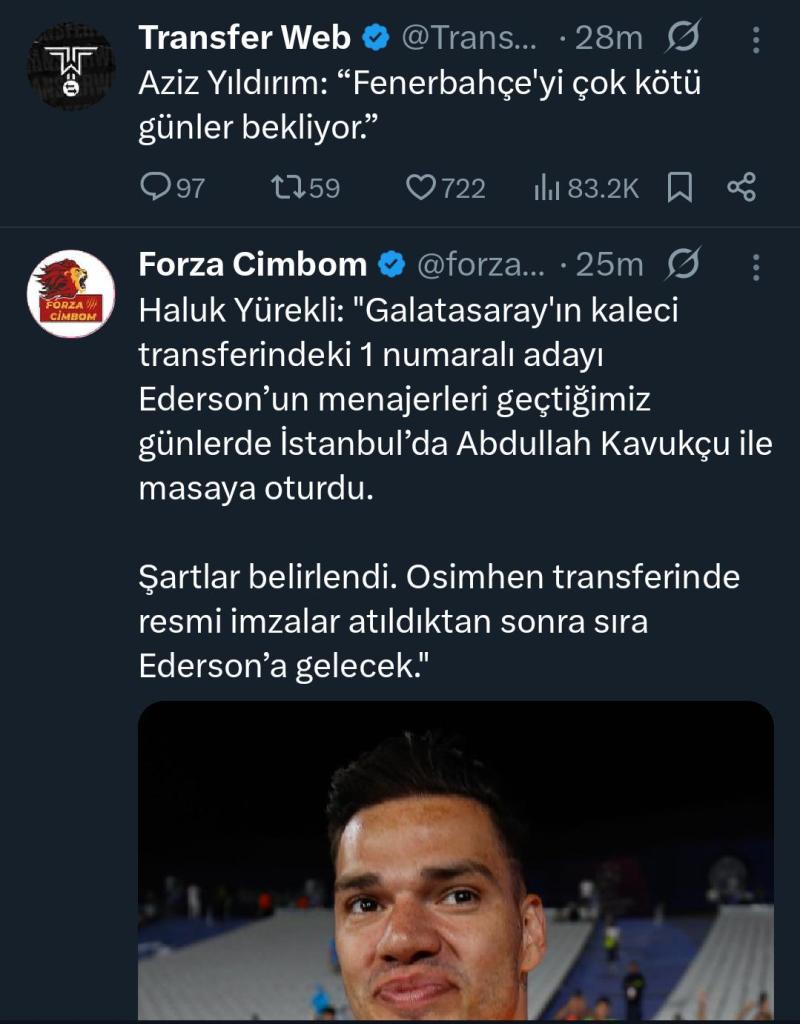
Task: Bookmark Transfer Web's post
Action: pyautogui.click(x=680, y=187)
